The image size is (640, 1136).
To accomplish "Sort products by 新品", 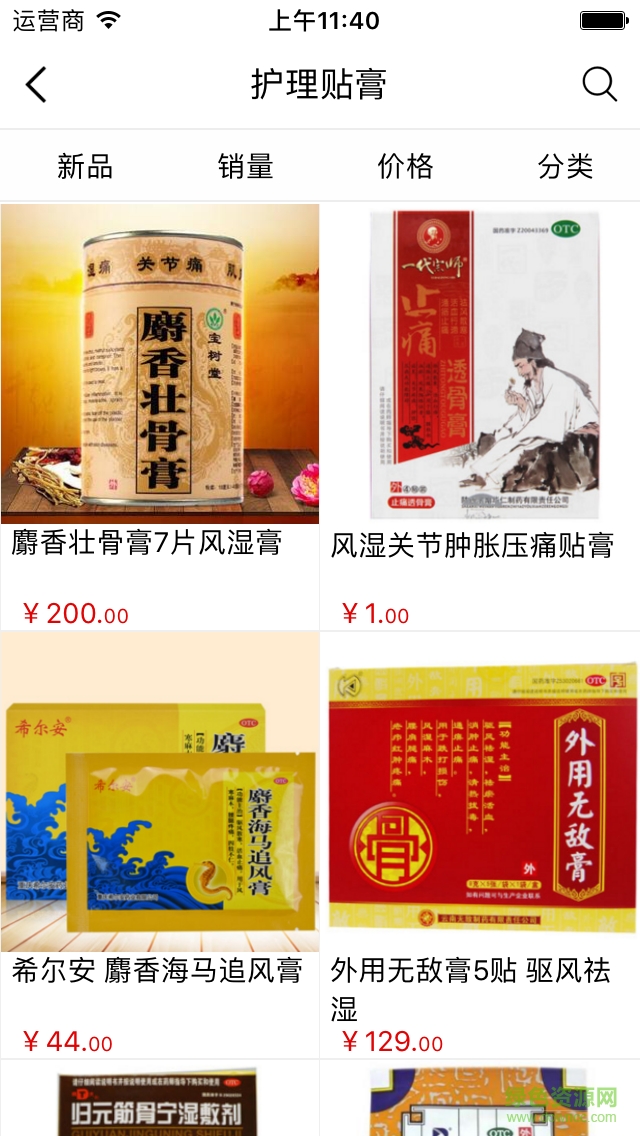I will 85,166.
